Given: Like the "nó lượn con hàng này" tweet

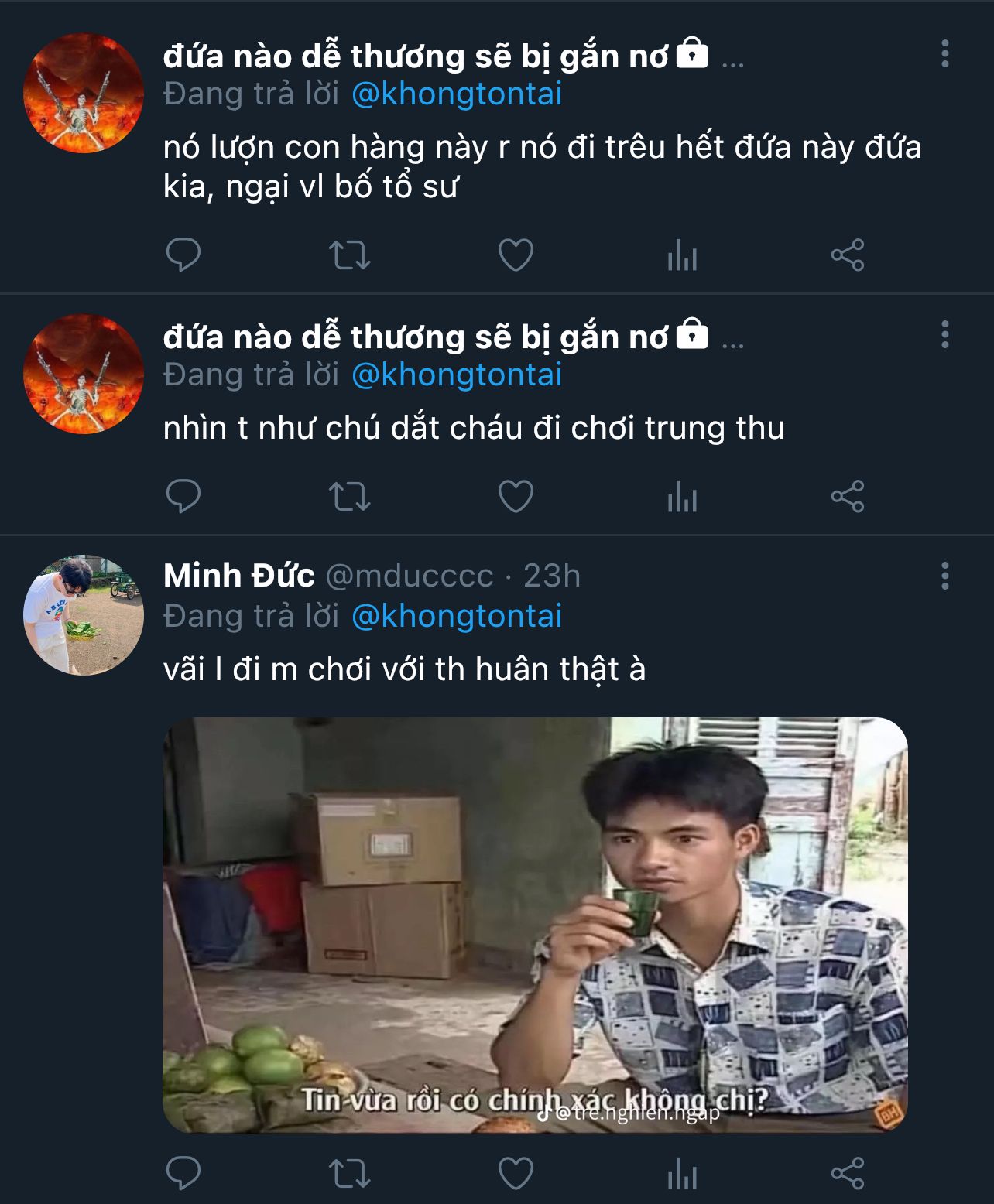Looking at the screenshot, I should 516,255.
